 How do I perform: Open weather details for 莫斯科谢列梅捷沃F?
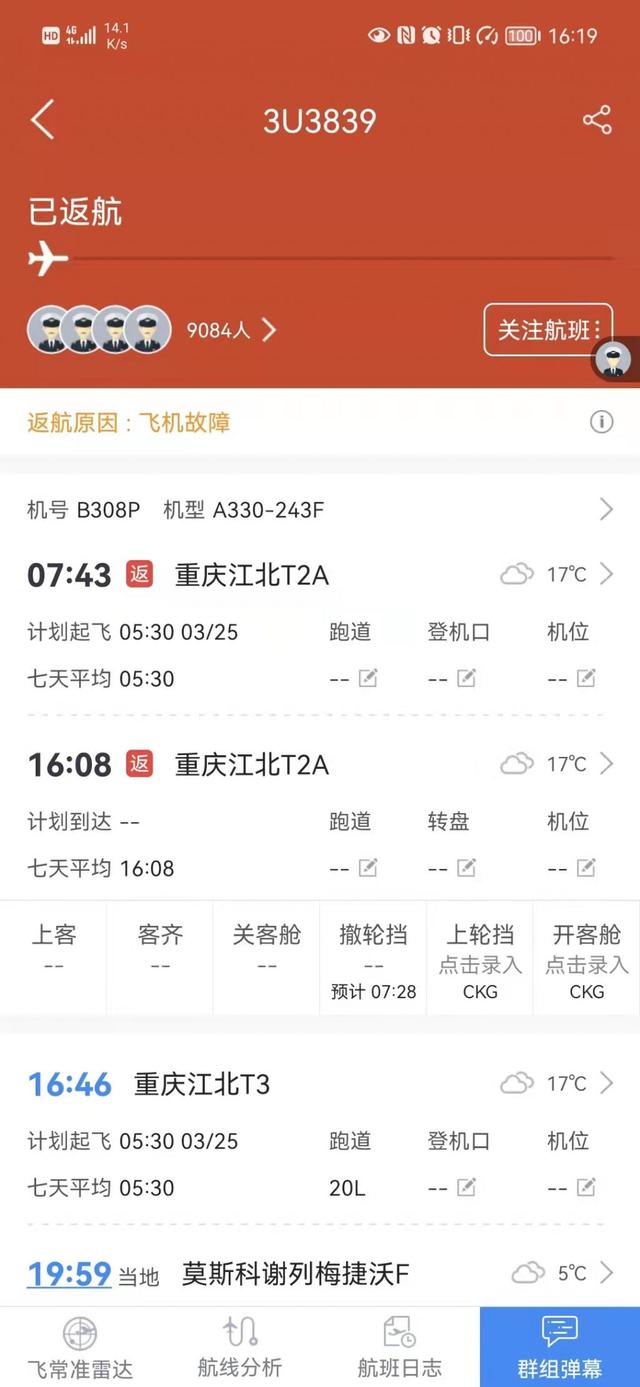562,1273
